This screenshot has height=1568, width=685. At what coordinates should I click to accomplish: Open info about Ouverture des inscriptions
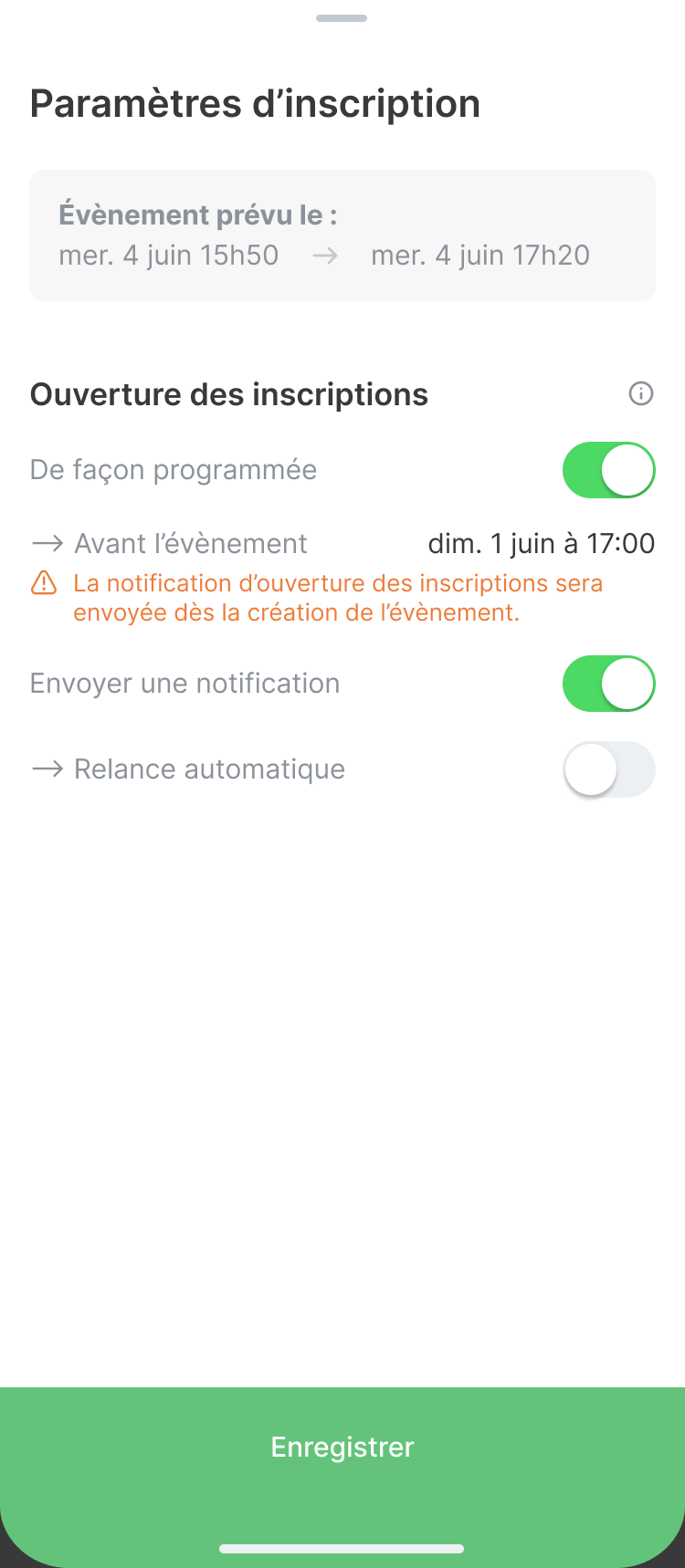(641, 394)
